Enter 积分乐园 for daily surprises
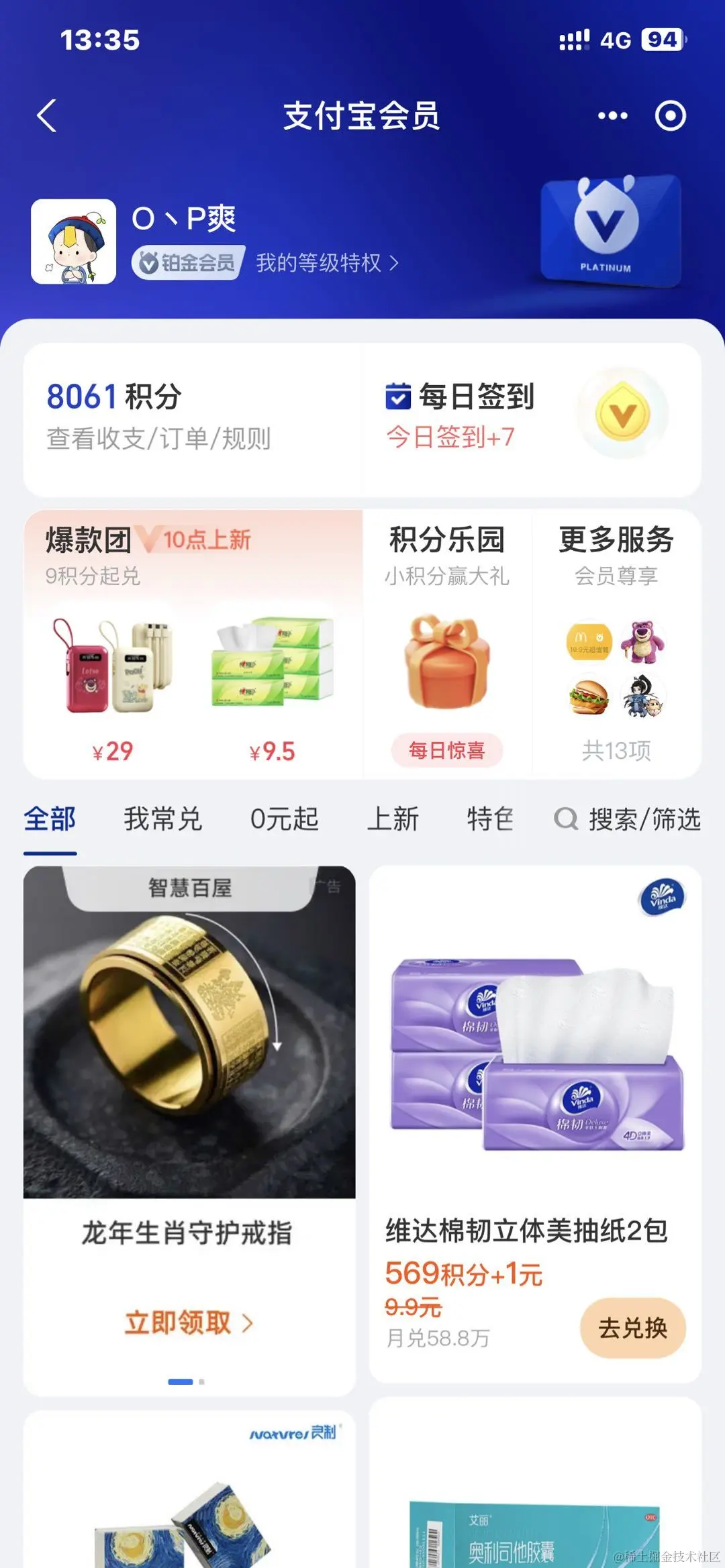This screenshot has width=725, height=1568. tap(447, 644)
